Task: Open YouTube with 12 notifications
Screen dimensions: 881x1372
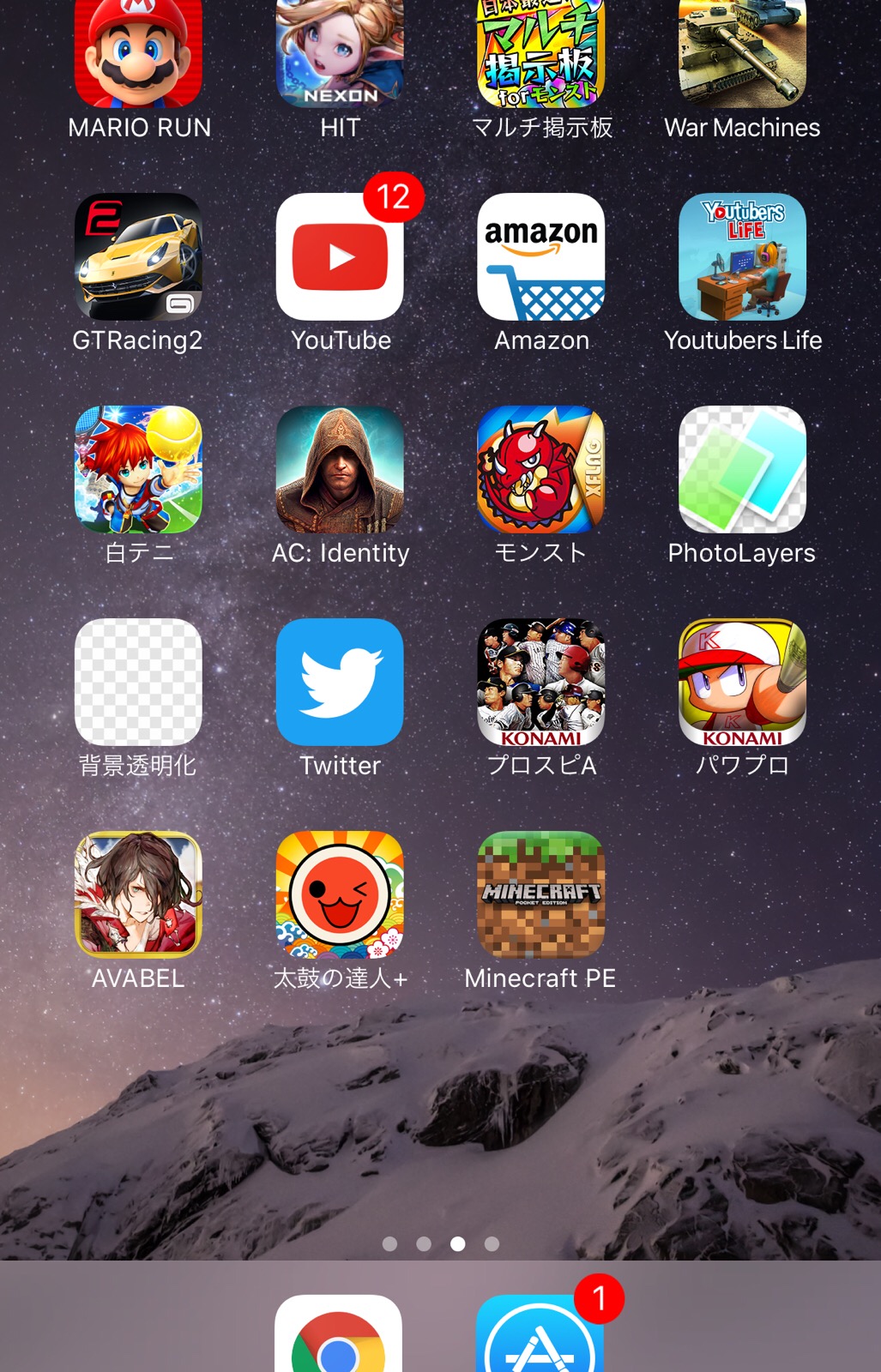Action: tap(340, 256)
